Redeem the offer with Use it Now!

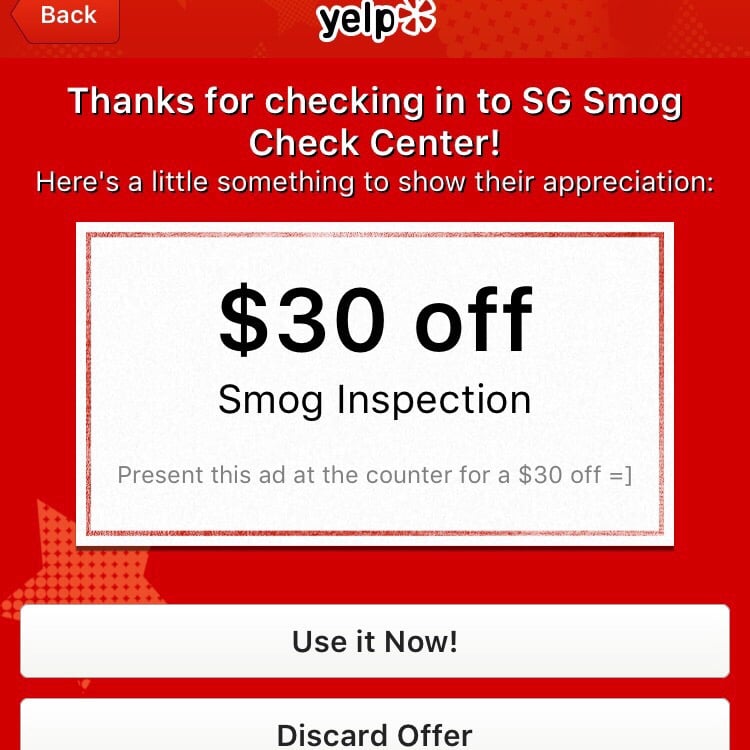click(x=375, y=641)
